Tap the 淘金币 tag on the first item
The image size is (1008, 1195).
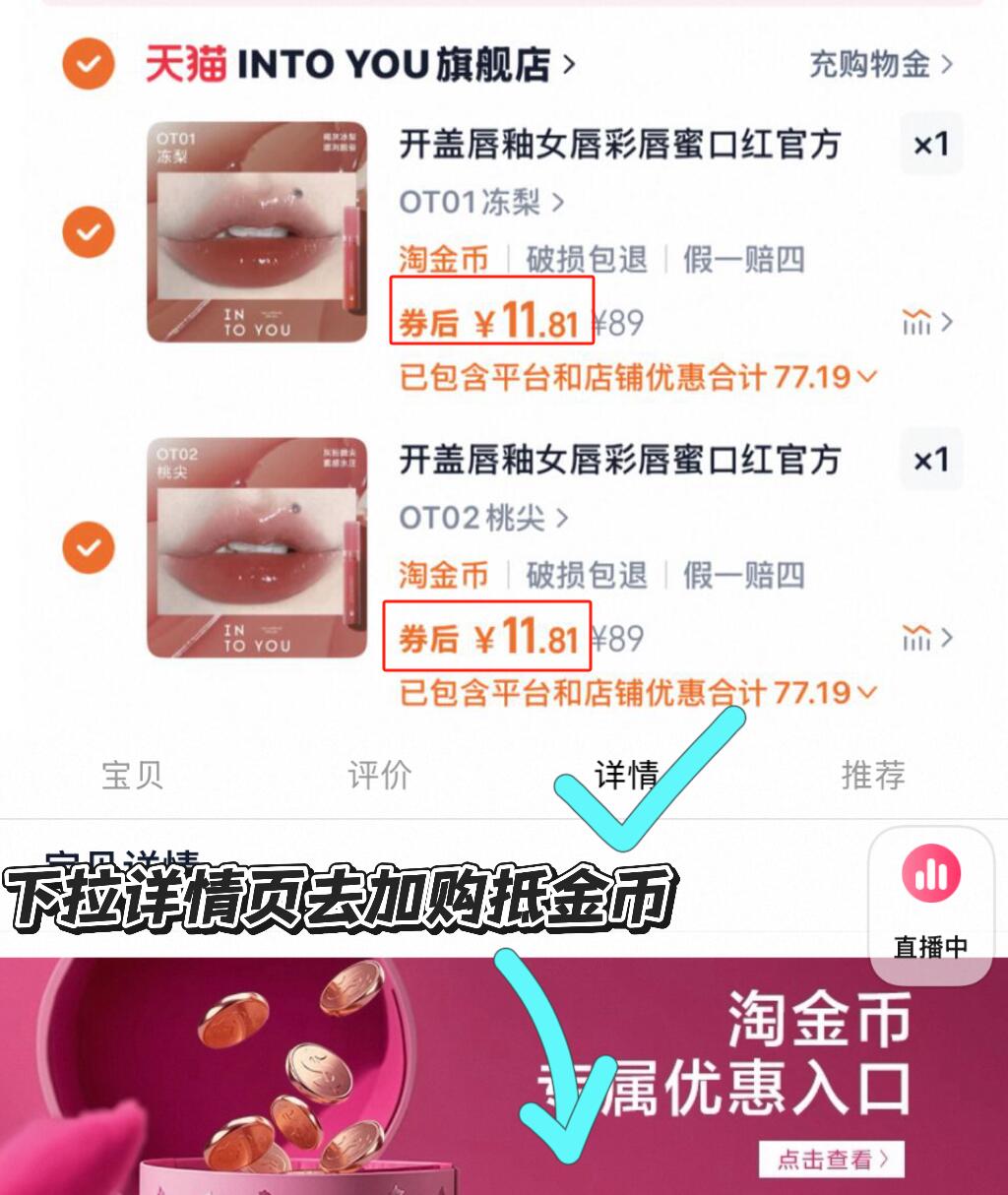click(x=443, y=259)
